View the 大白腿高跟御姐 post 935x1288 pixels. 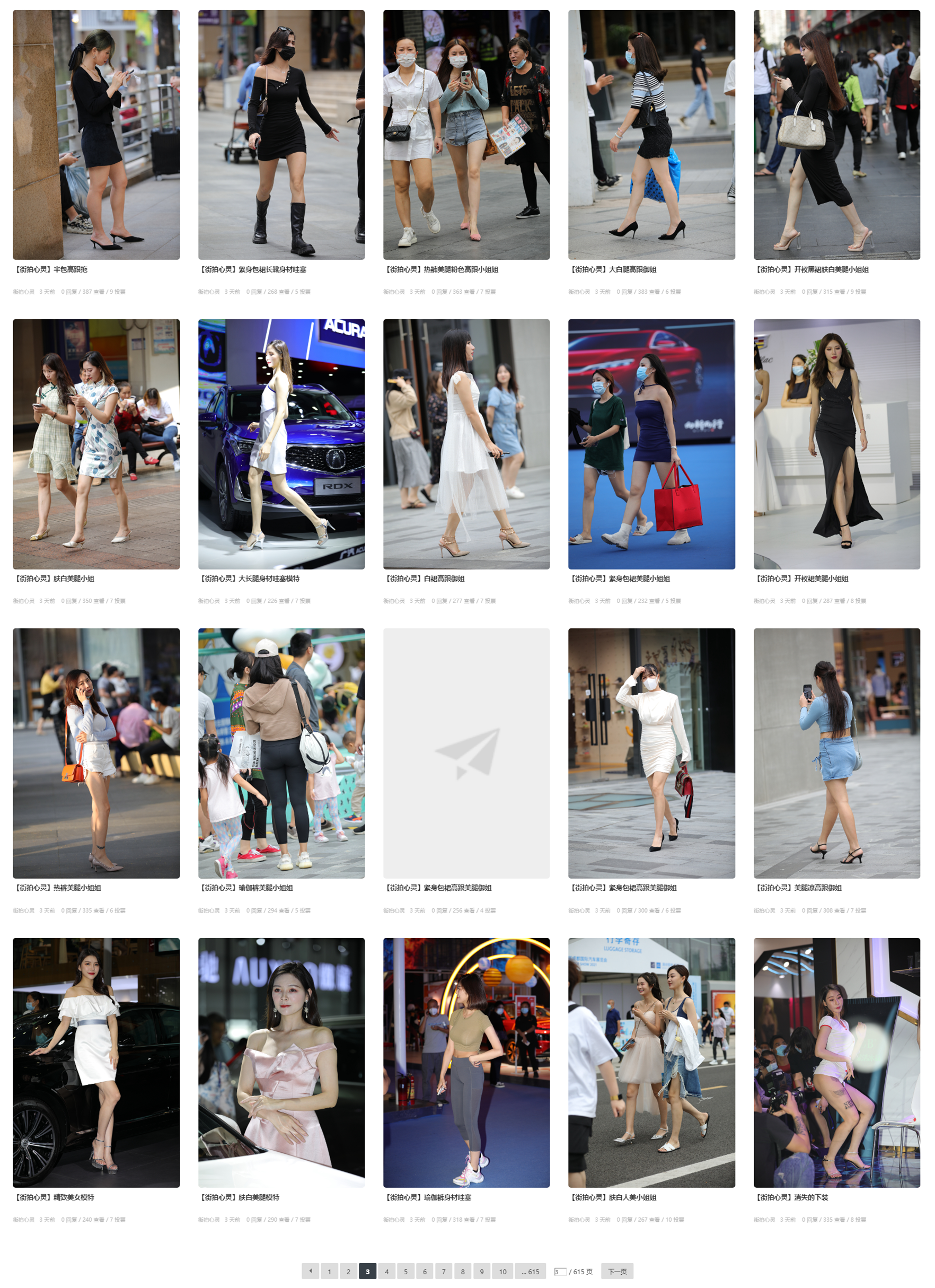651,135
